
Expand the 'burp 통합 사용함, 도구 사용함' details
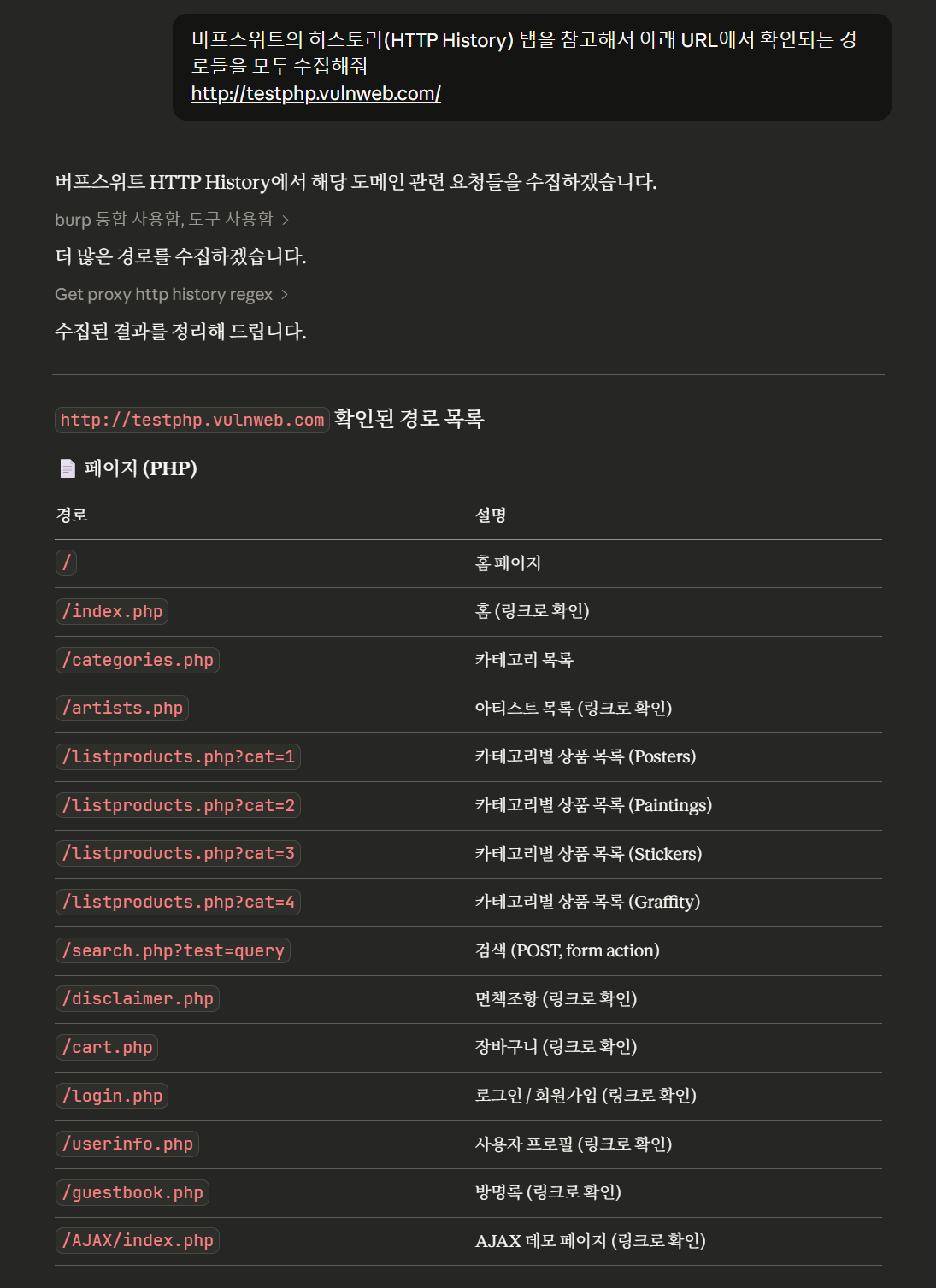pyautogui.click(x=172, y=220)
